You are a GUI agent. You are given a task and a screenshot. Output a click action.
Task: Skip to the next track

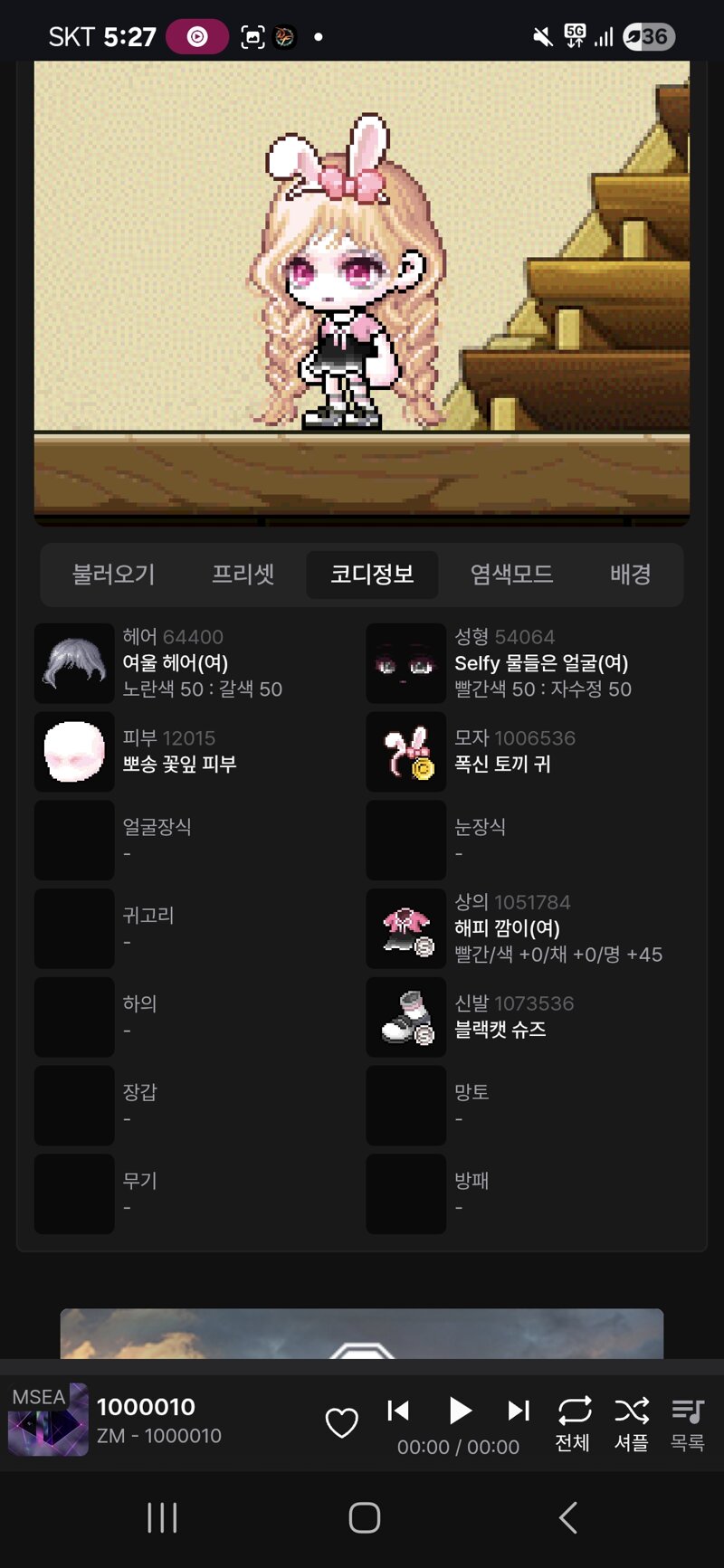pos(519,1410)
